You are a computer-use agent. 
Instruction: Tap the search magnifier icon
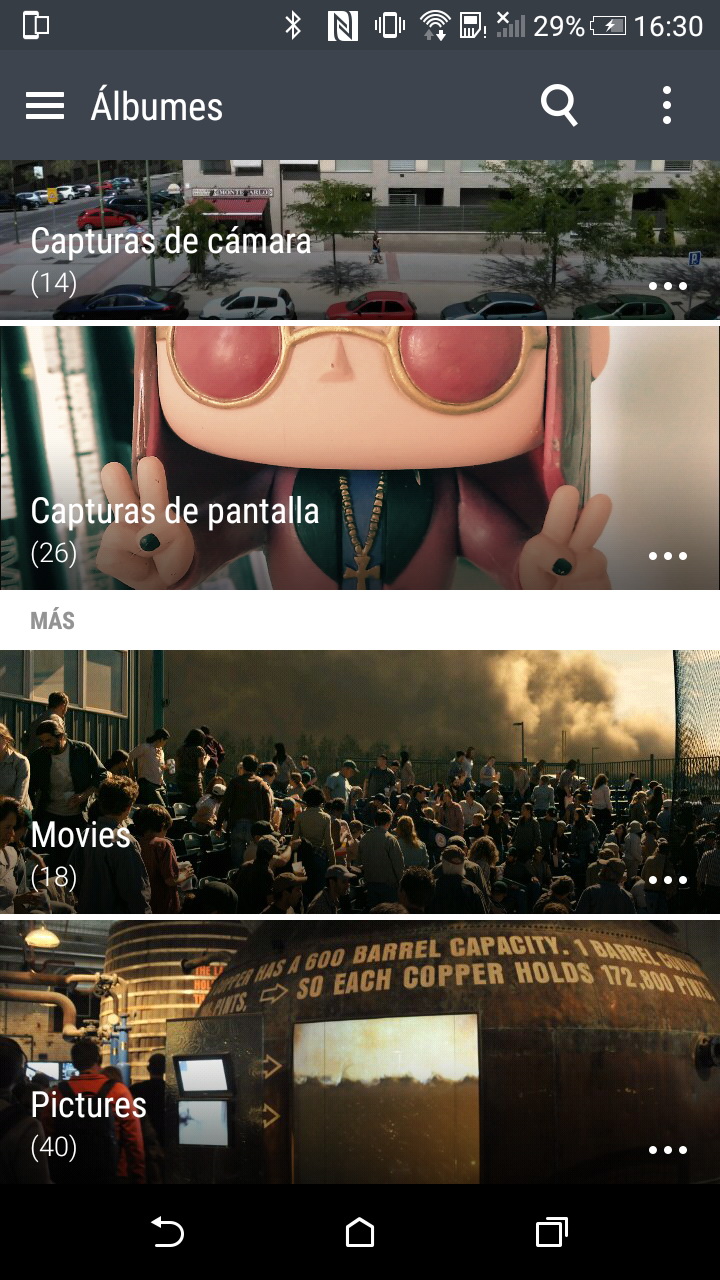click(x=559, y=105)
